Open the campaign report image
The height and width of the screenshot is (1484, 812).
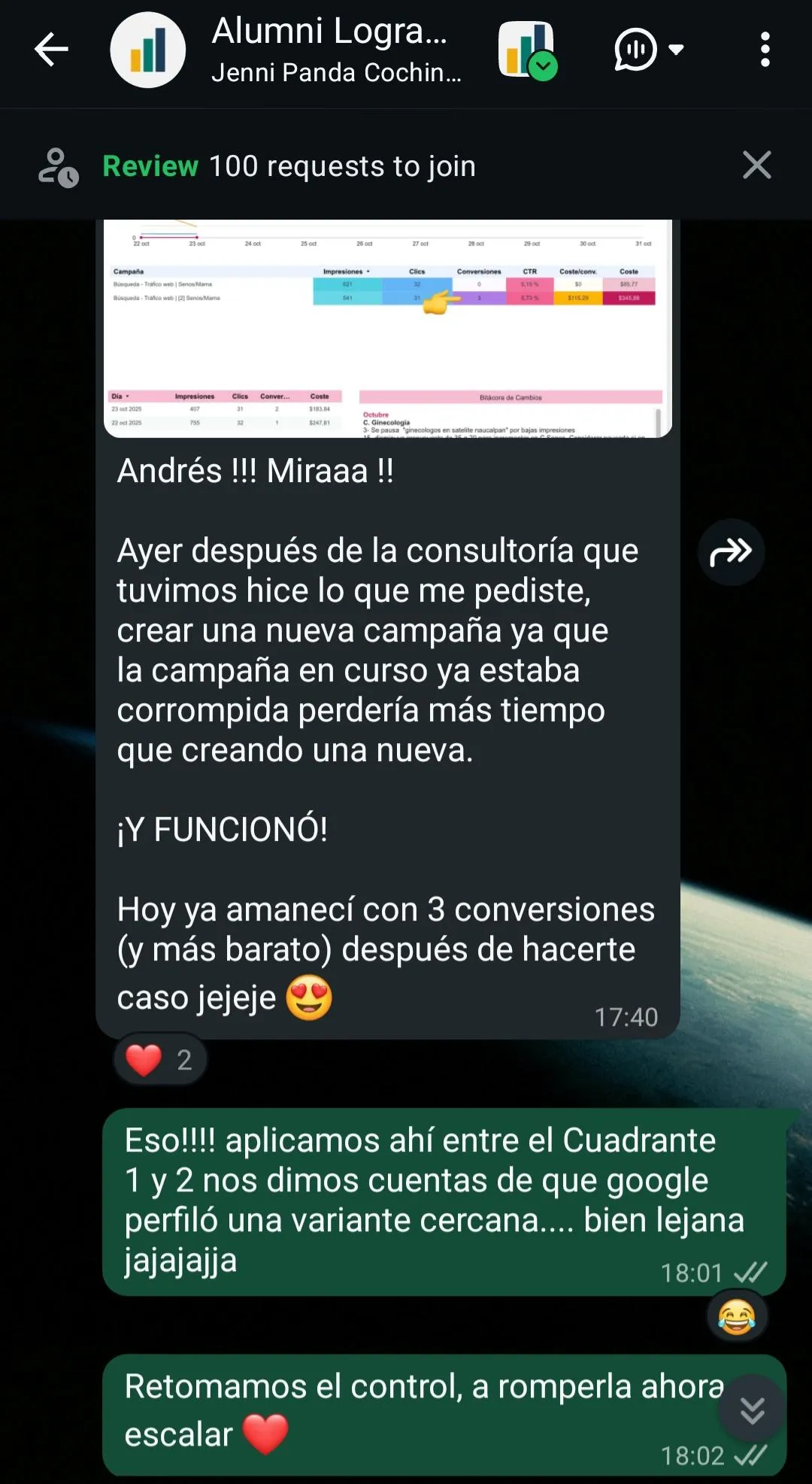click(387, 328)
